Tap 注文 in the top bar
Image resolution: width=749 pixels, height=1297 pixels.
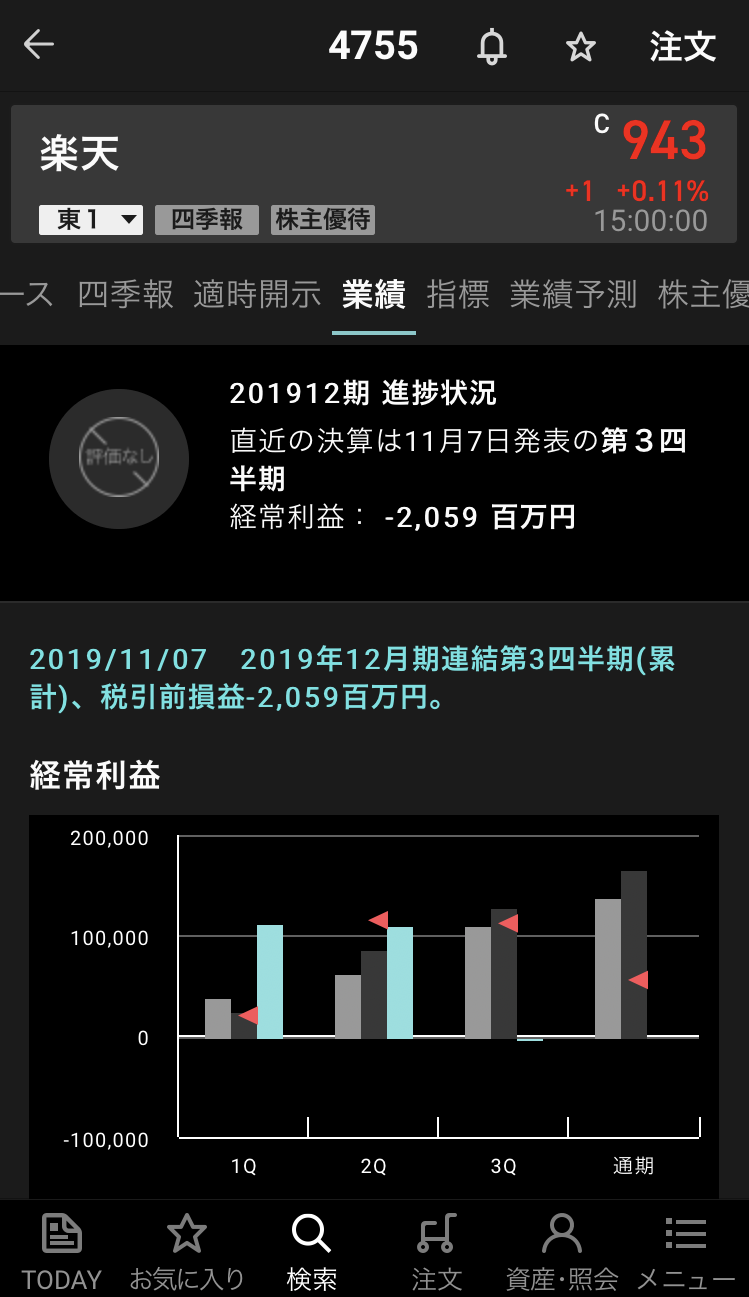683,47
